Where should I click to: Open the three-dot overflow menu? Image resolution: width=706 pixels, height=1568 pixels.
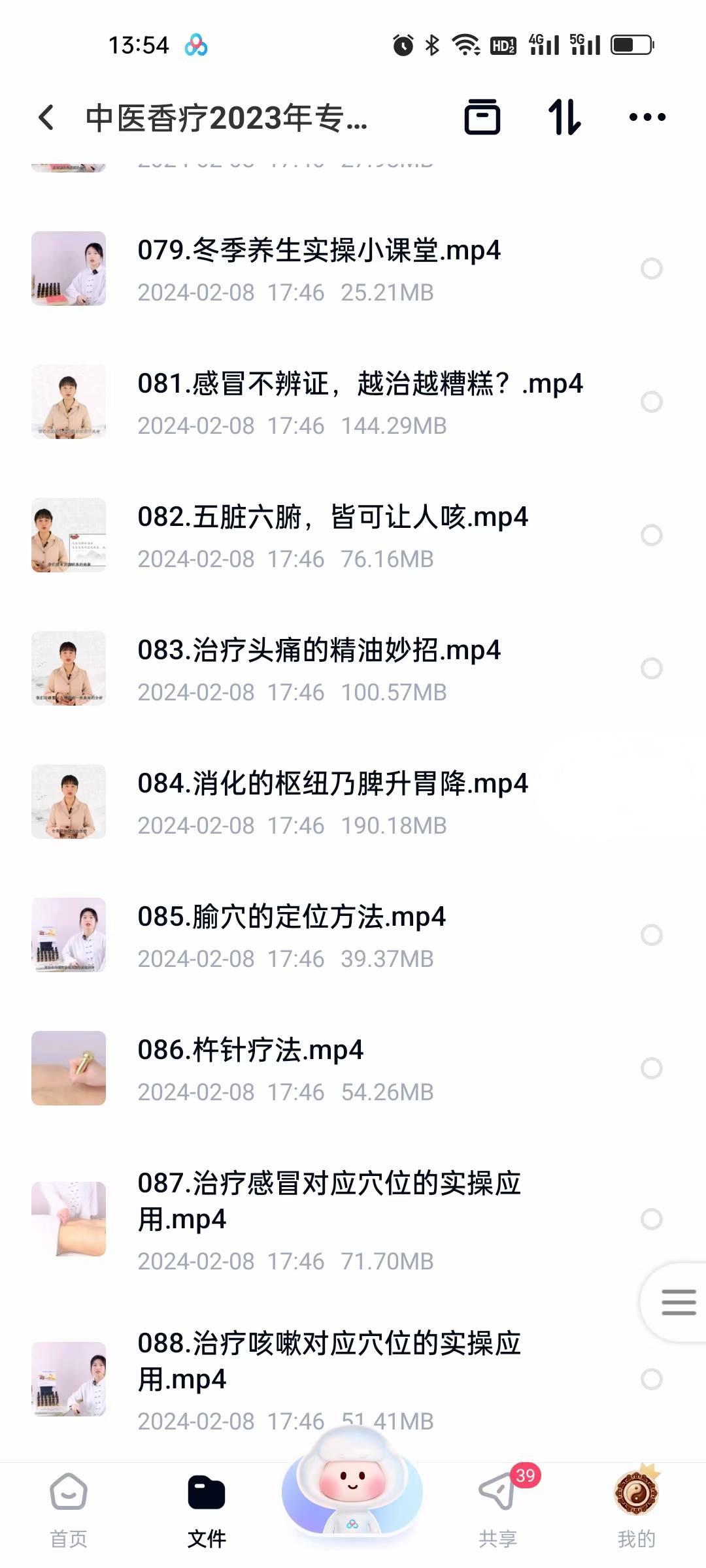[x=646, y=116]
